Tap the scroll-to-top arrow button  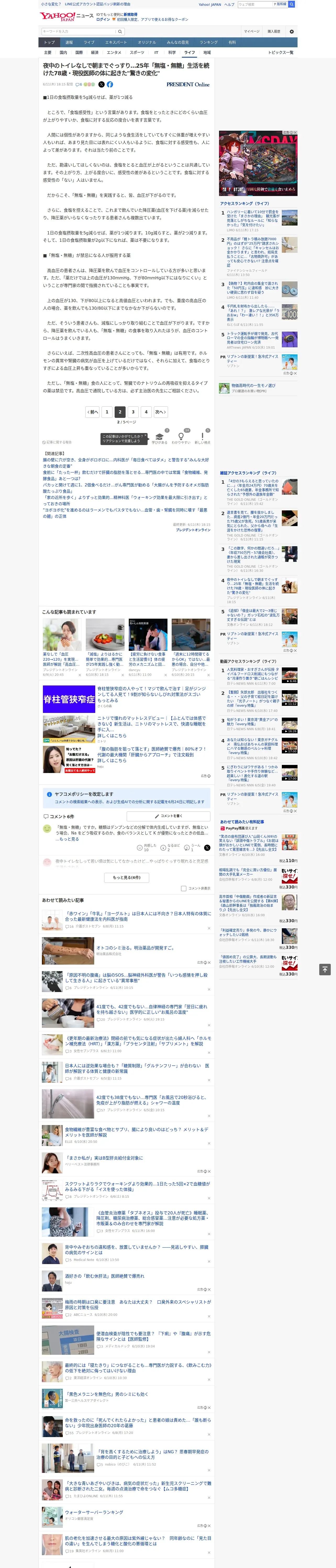325,969
